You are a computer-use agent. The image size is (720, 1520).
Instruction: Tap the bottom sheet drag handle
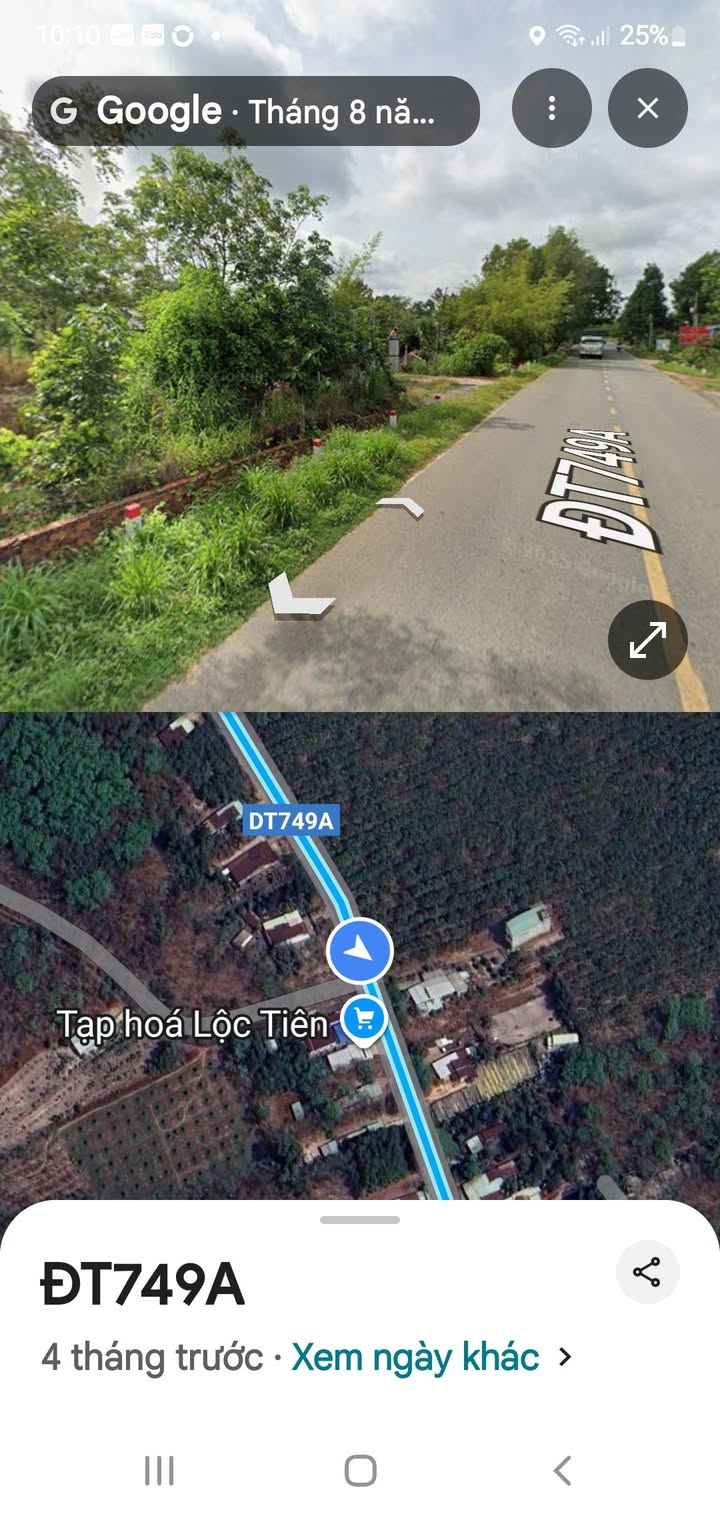point(360,1220)
